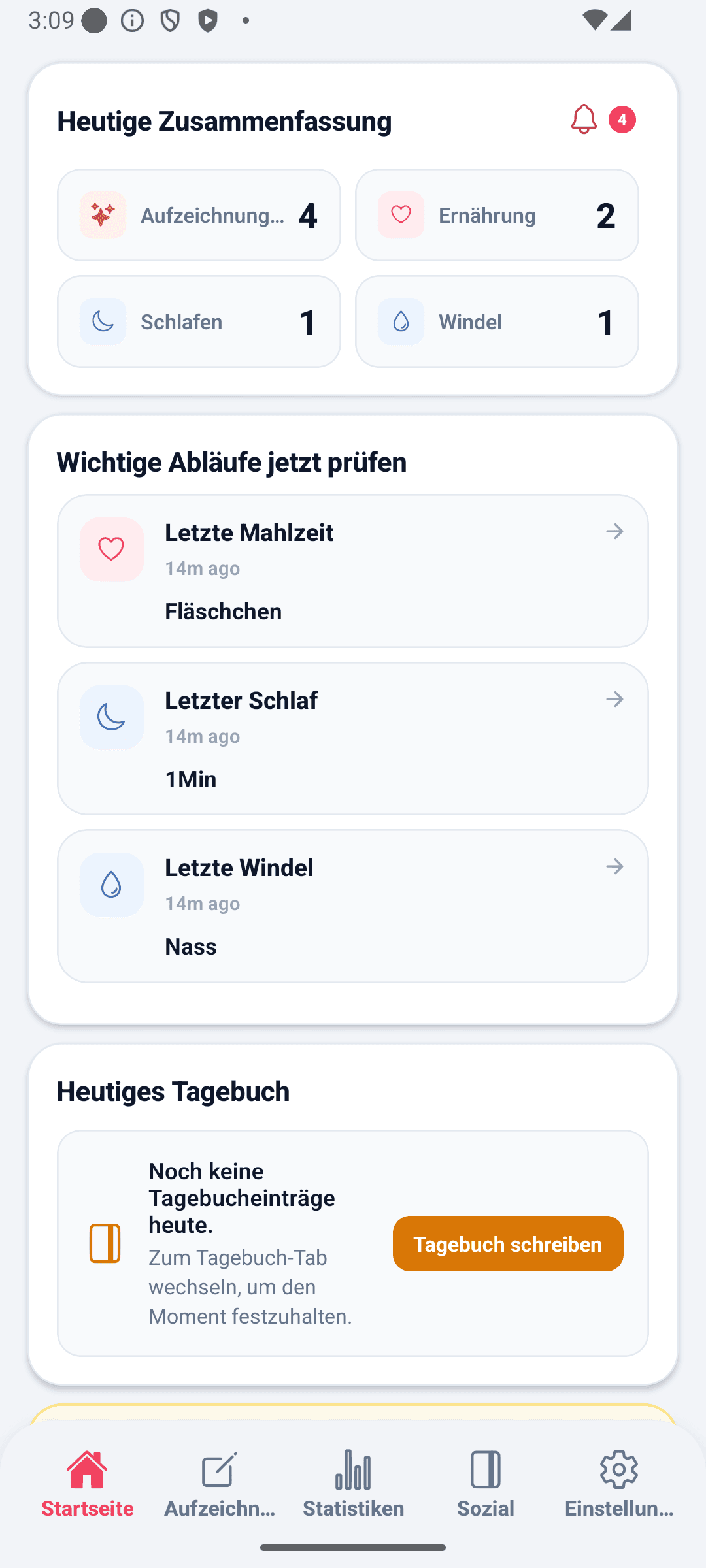The width and height of the screenshot is (706, 1568).
Task: Open the Ernährung summary tile
Action: (497, 215)
